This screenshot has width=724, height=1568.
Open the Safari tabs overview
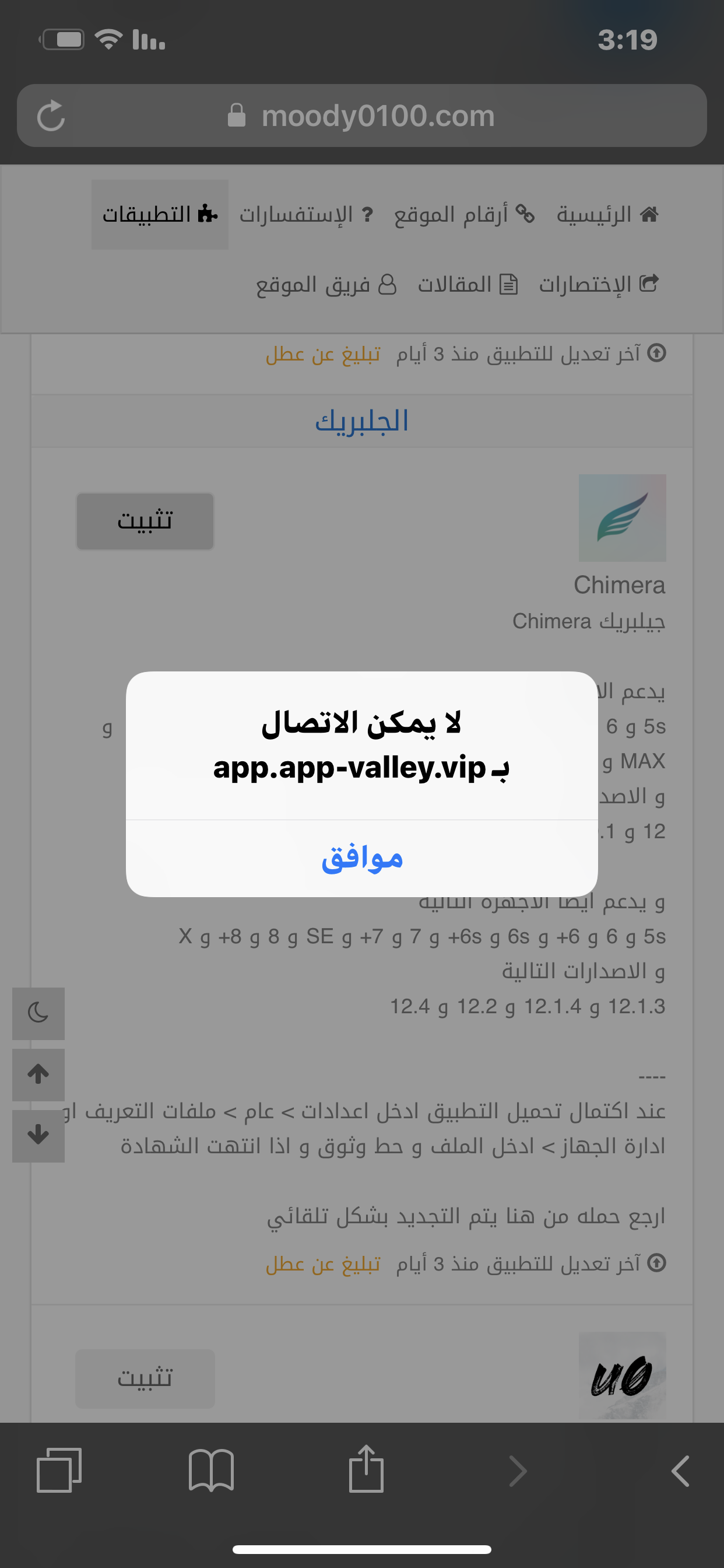(59, 1471)
